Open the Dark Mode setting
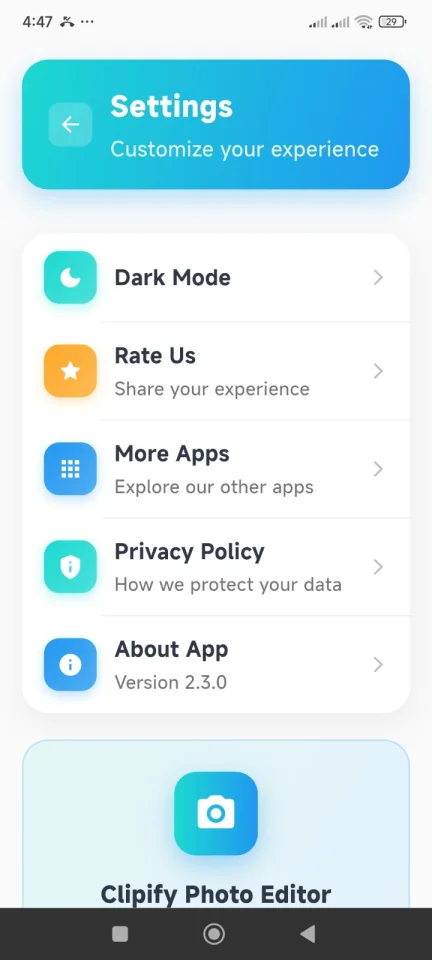 216,277
